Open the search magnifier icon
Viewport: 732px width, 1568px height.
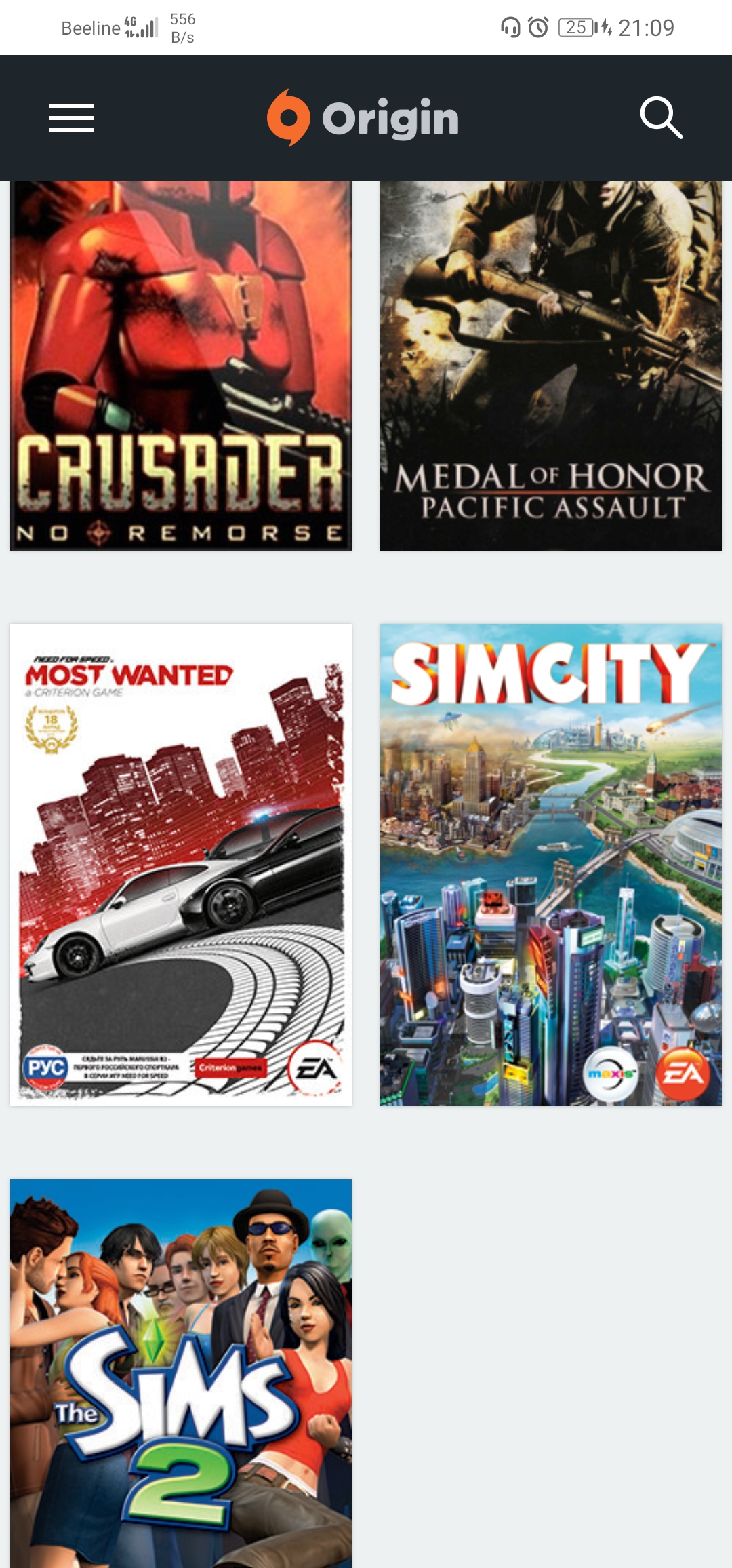(662, 118)
